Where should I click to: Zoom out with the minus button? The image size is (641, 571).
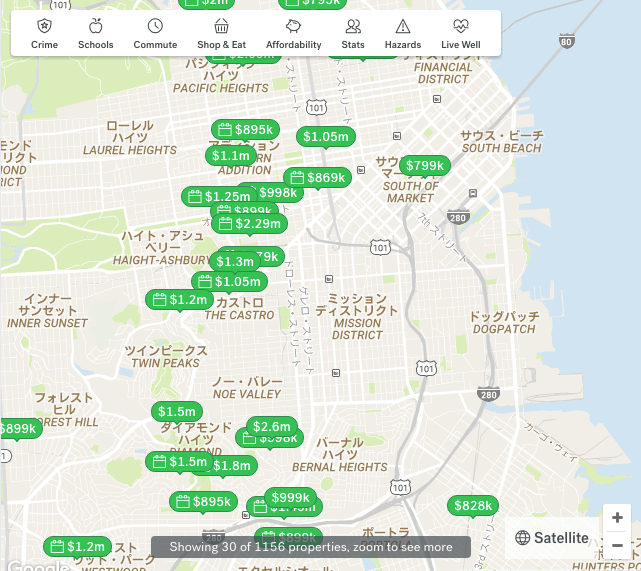tap(617, 545)
